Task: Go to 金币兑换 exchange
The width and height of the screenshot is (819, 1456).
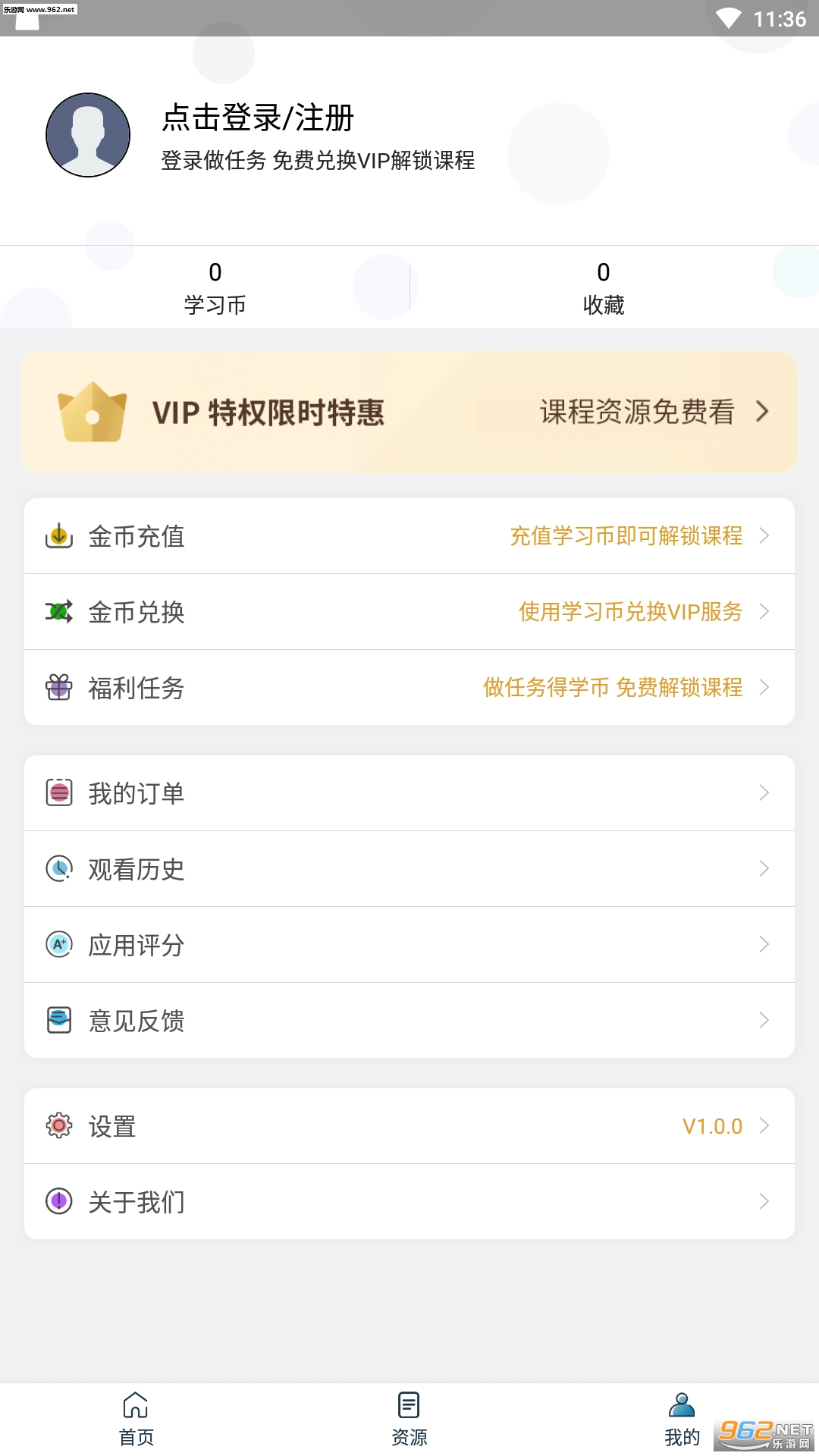Action: pos(409,612)
